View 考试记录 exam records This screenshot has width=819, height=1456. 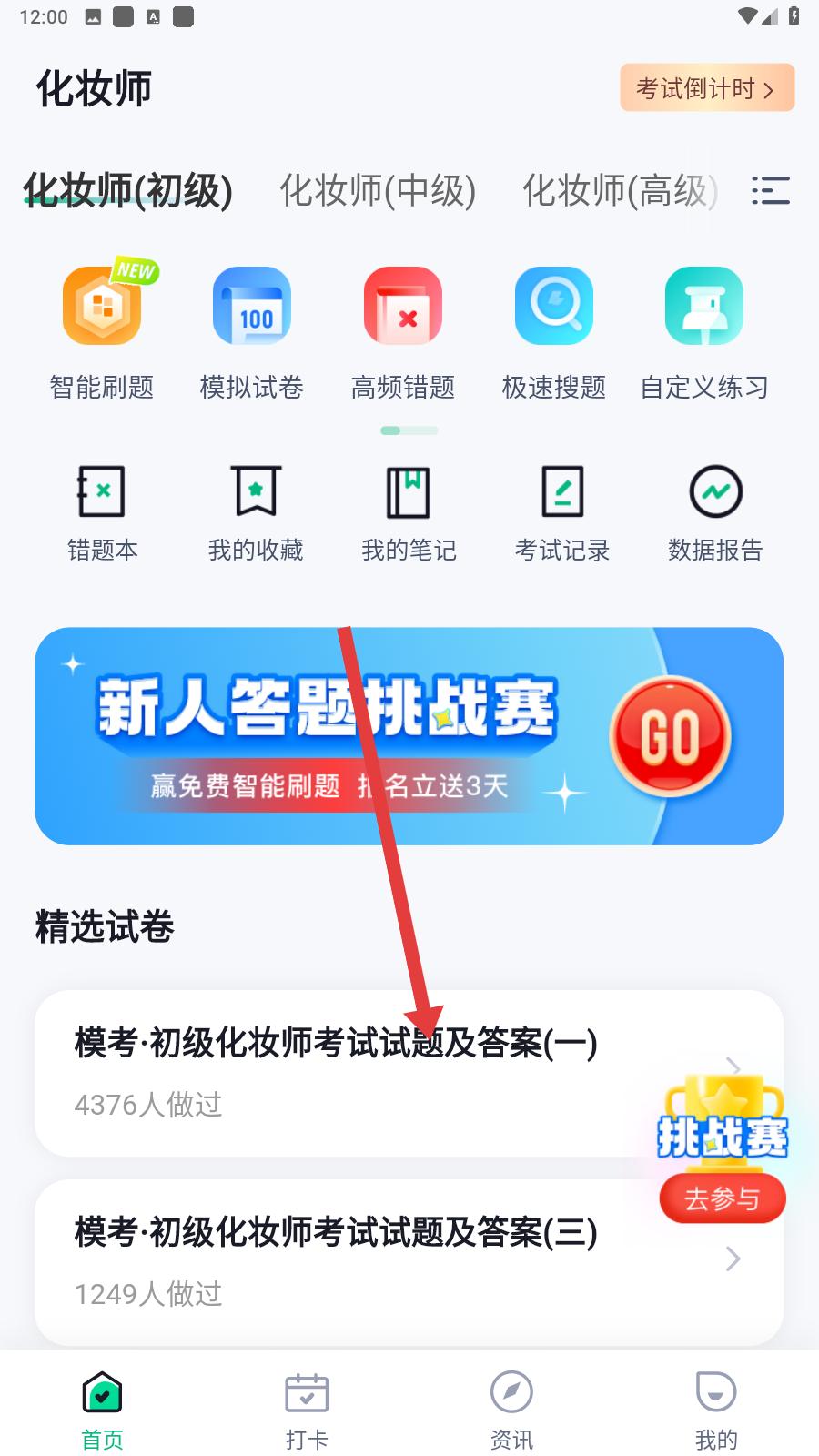point(562,514)
